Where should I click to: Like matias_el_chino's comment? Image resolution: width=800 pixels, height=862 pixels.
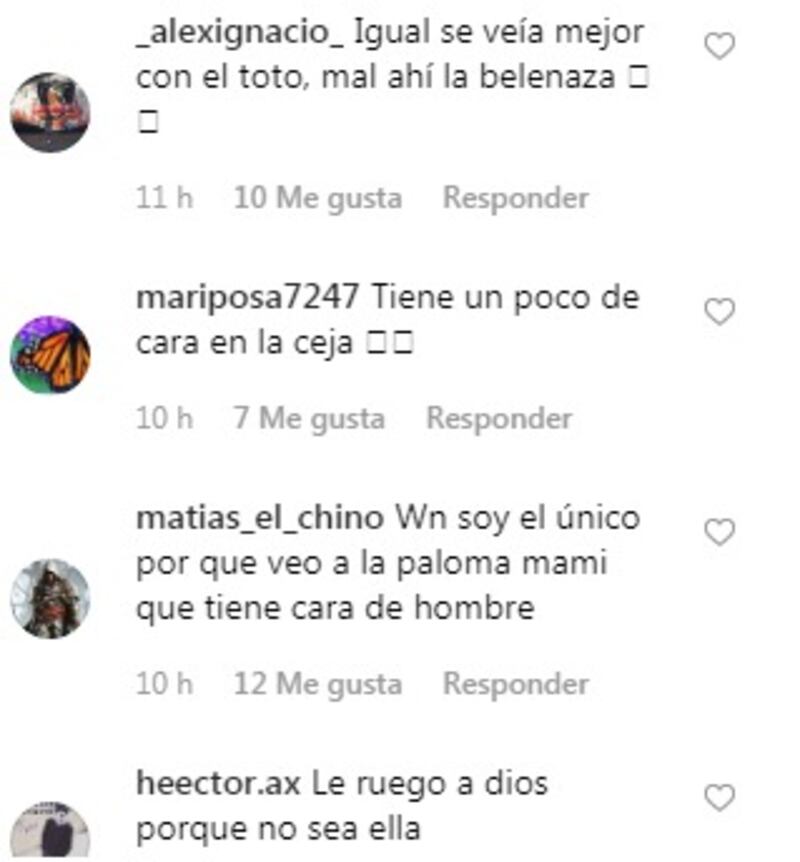720,532
